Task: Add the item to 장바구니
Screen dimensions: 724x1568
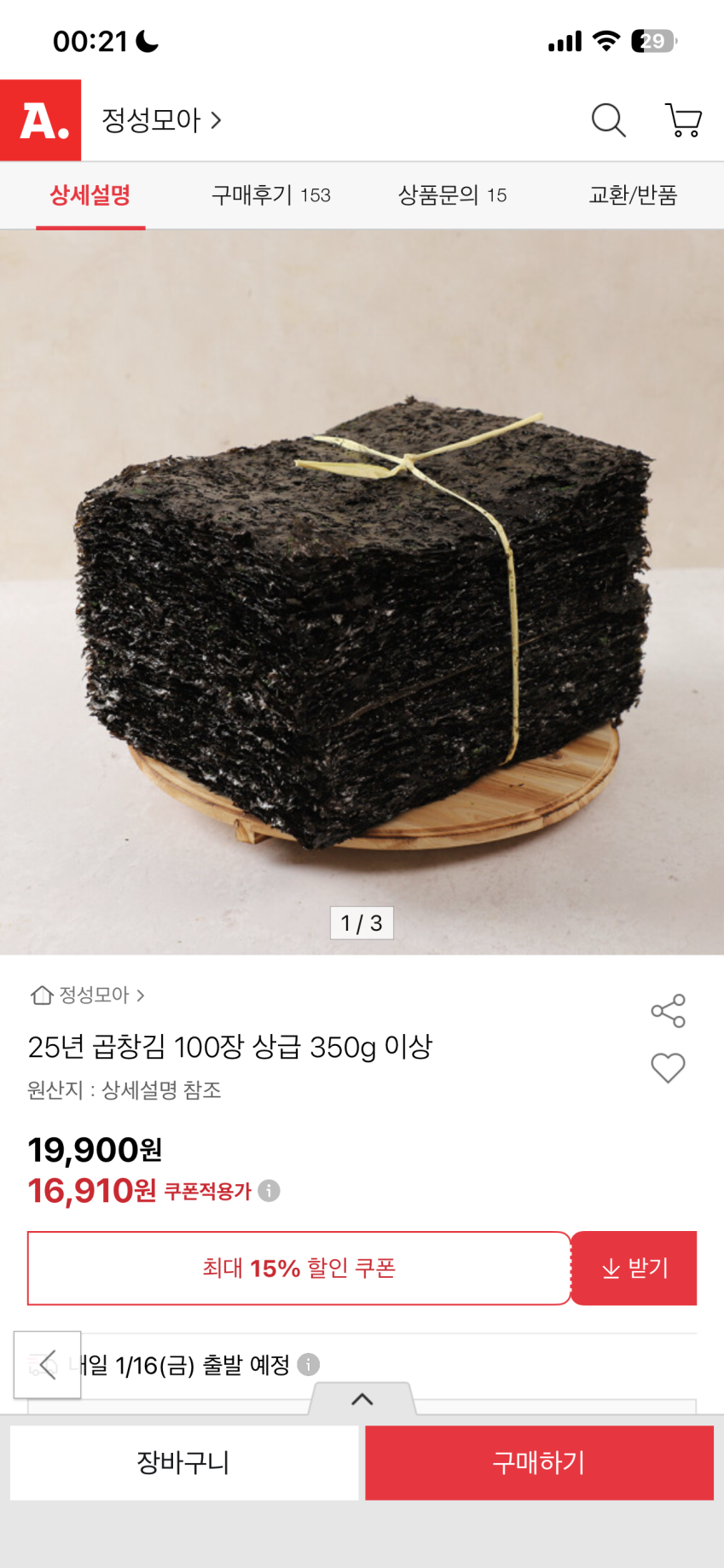Action: (x=183, y=1462)
